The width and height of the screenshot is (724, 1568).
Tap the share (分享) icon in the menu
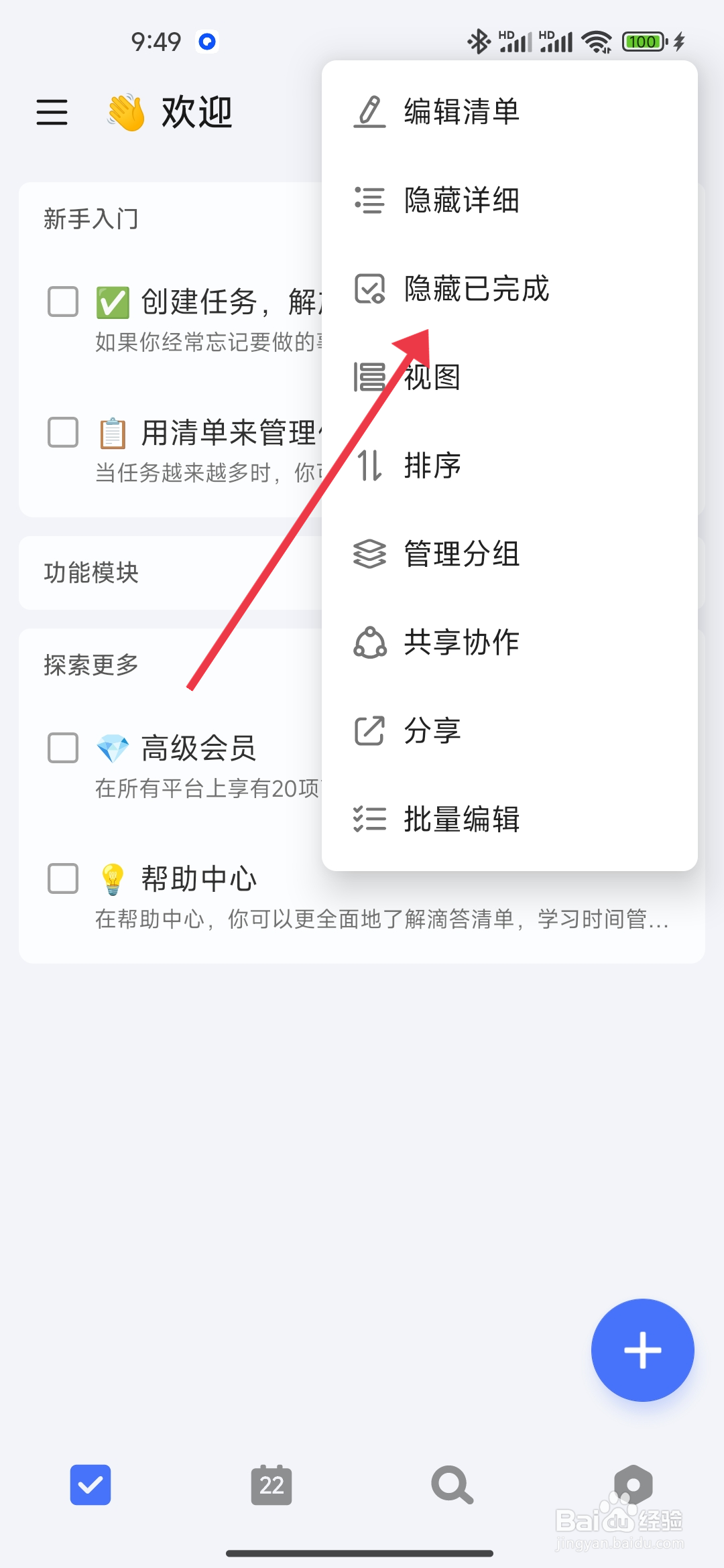pos(369,732)
